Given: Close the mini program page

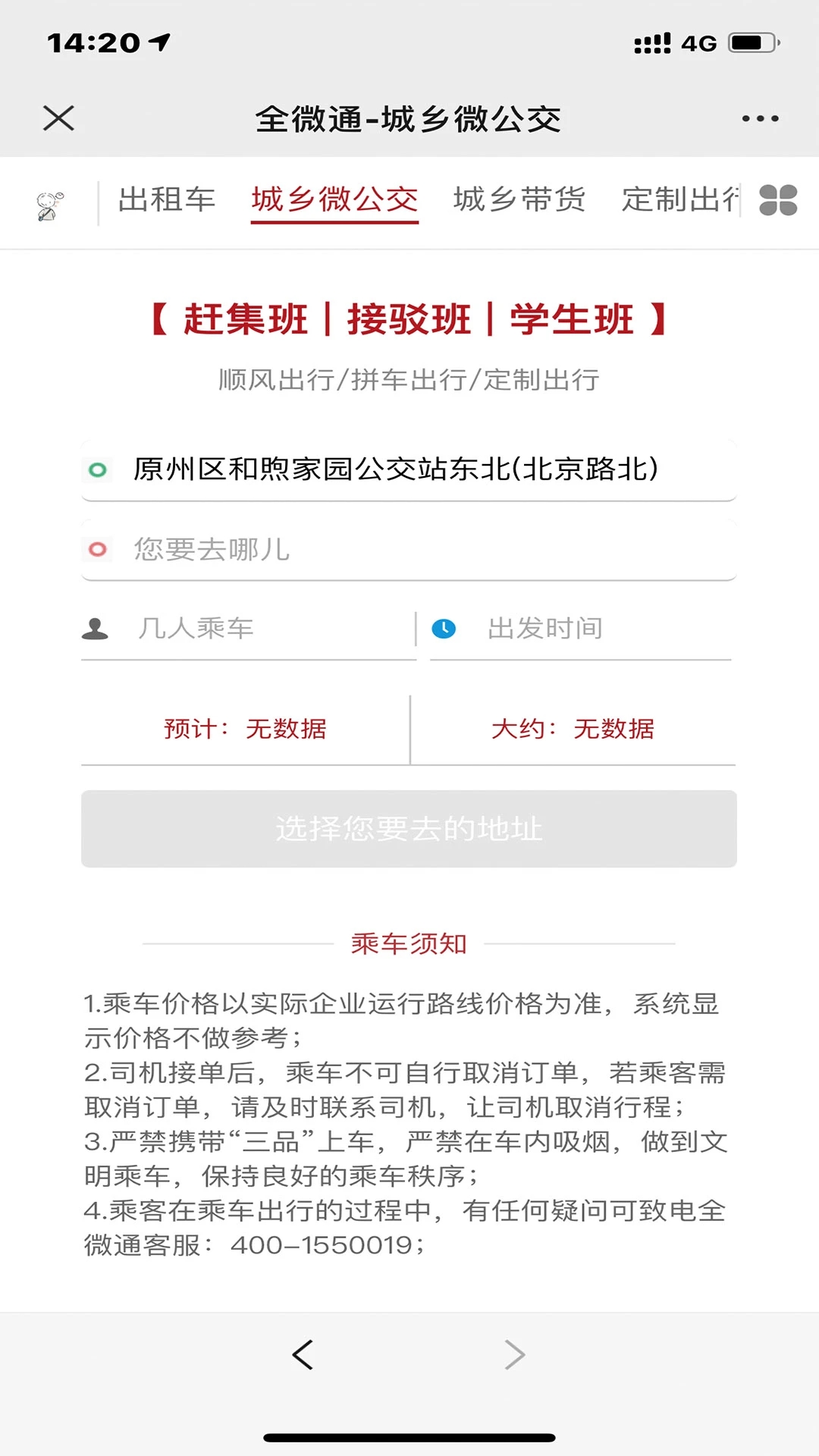Looking at the screenshot, I should click(58, 118).
